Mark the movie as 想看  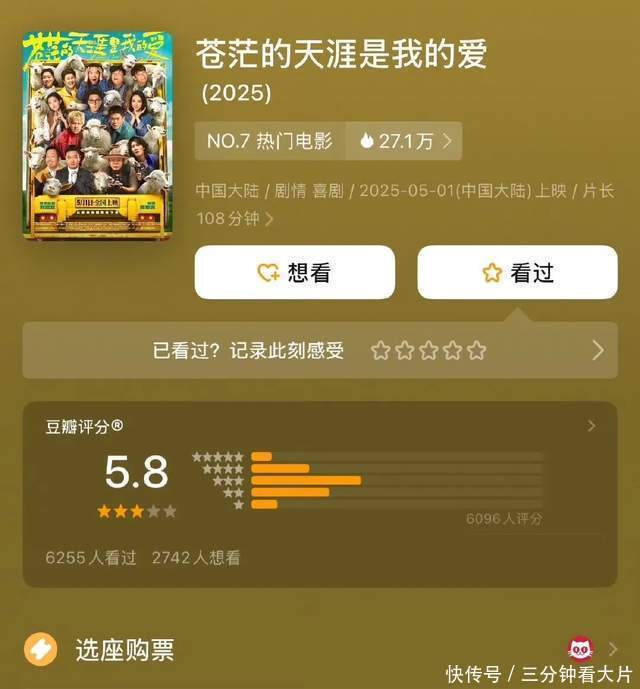point(294,272)
